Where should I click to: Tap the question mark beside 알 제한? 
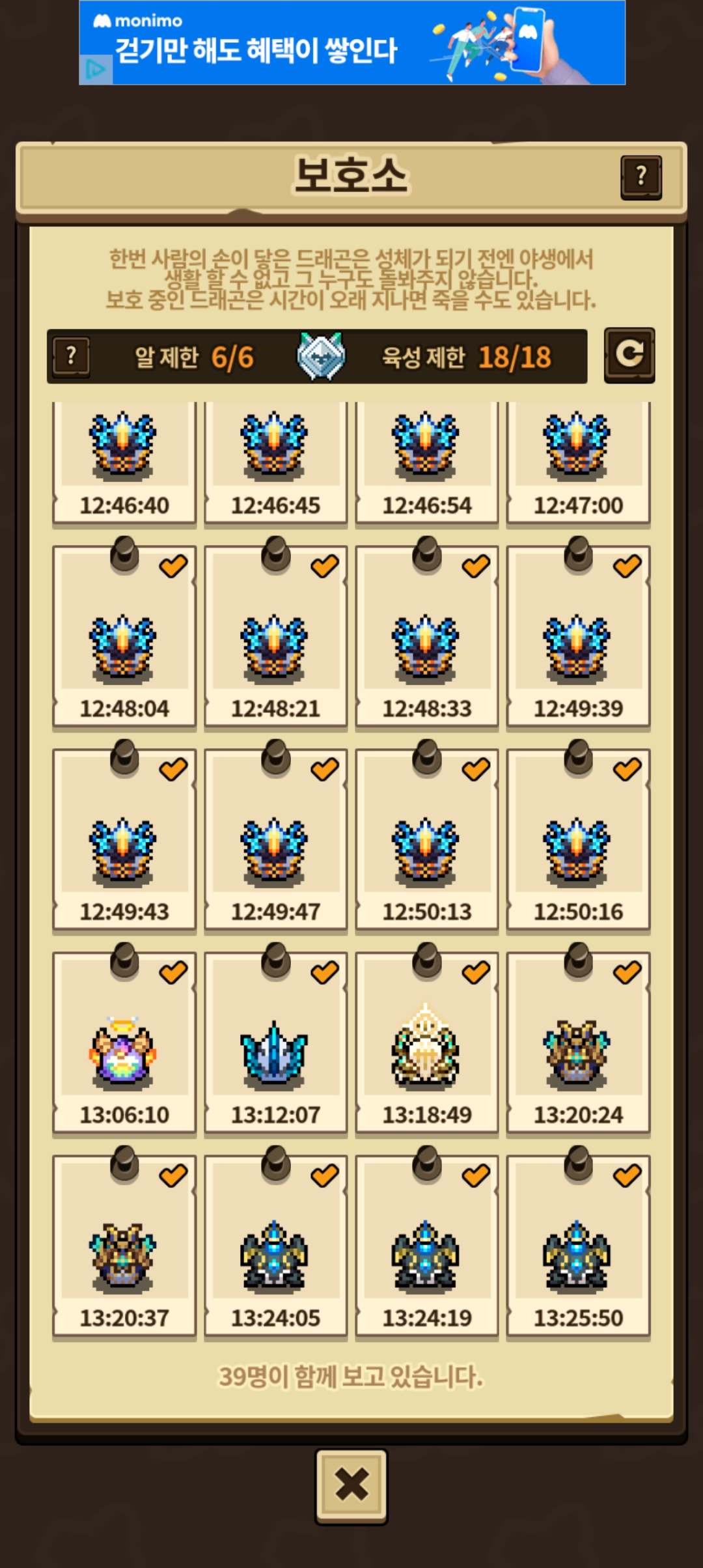pos(72,356)
